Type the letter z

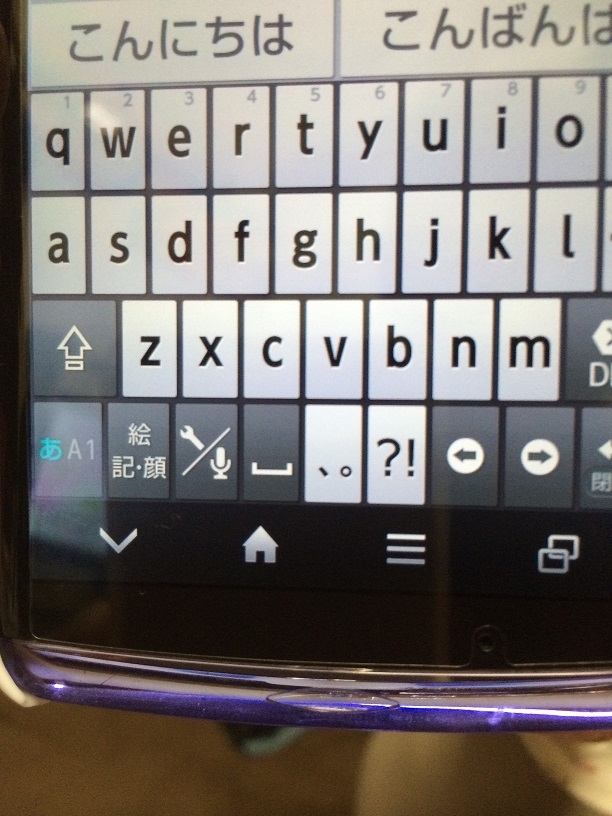click(x=150, y=349)
